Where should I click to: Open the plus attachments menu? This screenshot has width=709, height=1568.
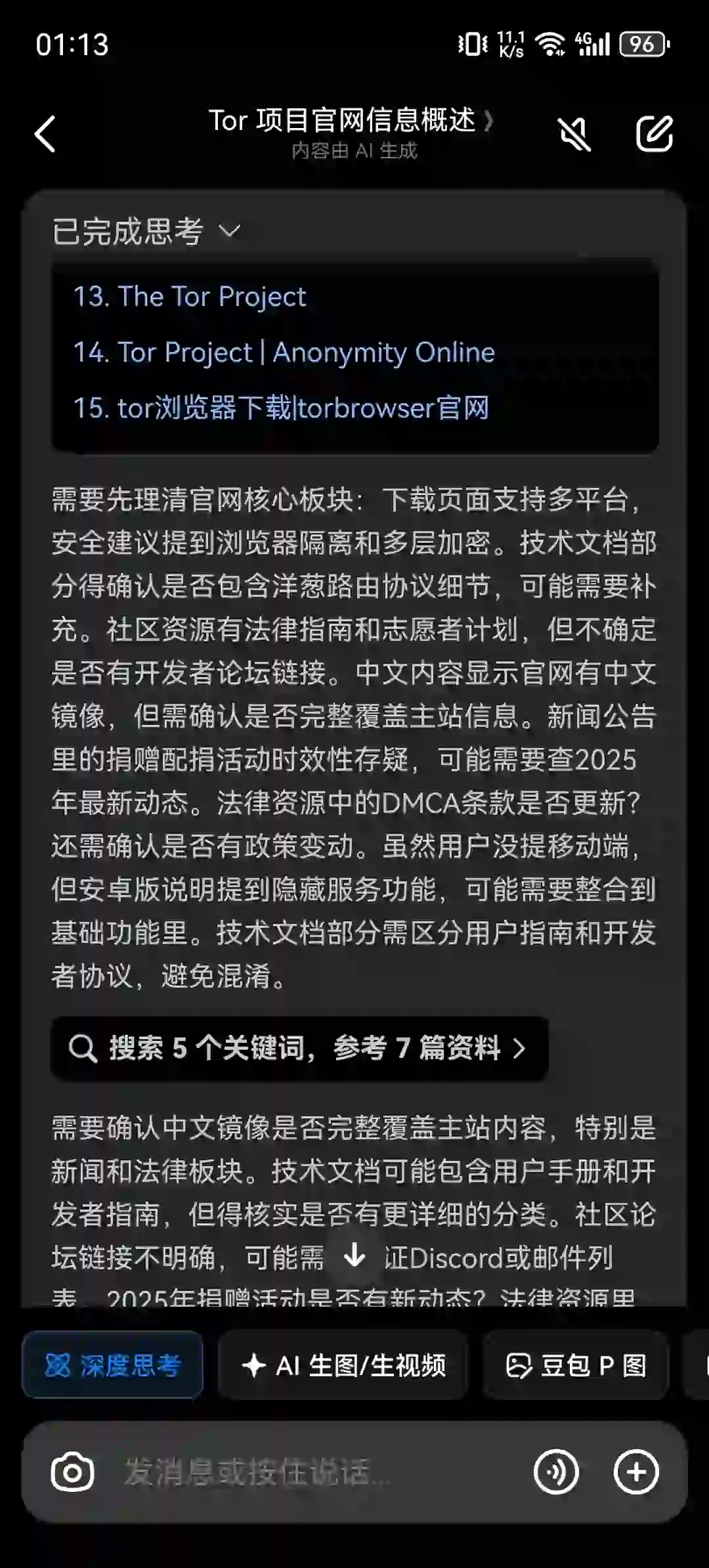[635, 1473]
